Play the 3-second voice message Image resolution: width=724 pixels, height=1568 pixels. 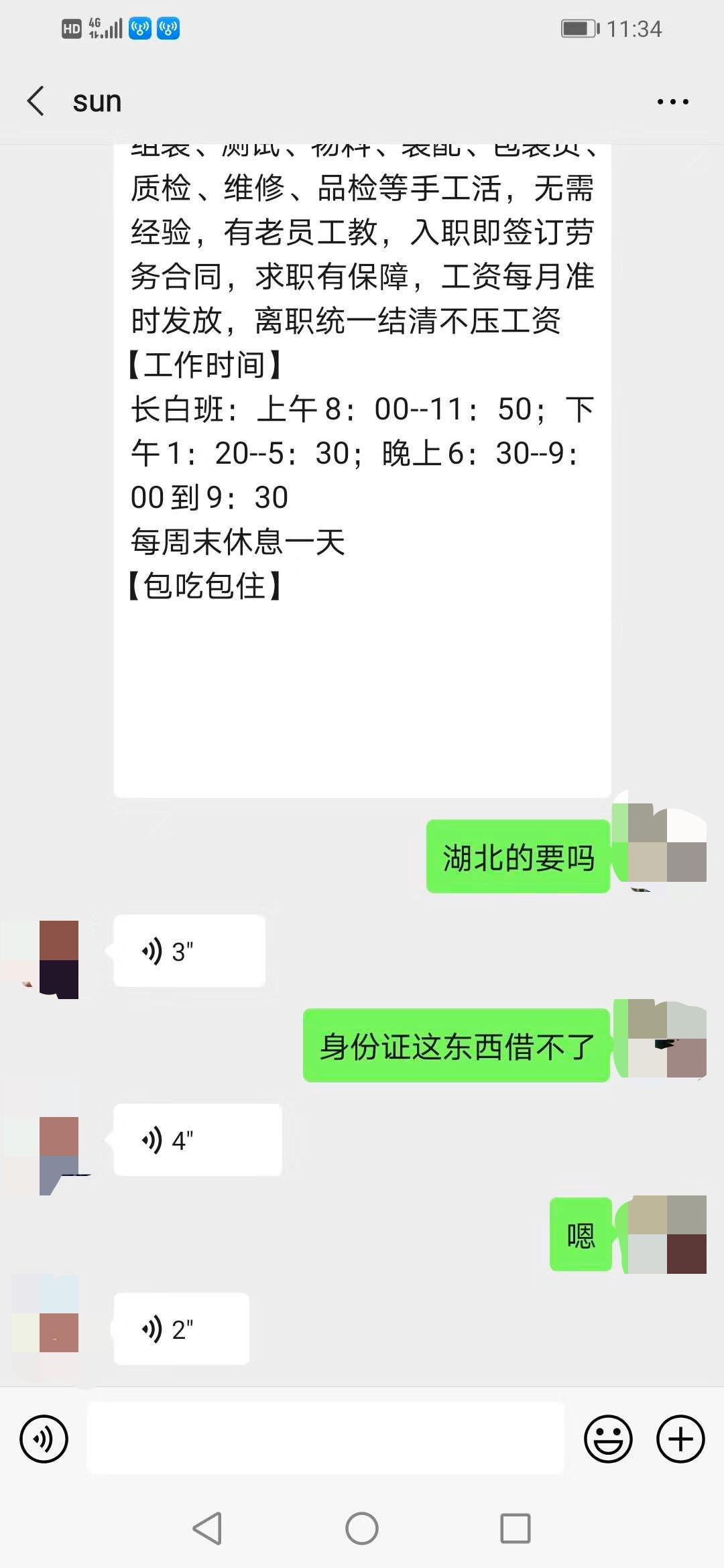click(188, 951)
